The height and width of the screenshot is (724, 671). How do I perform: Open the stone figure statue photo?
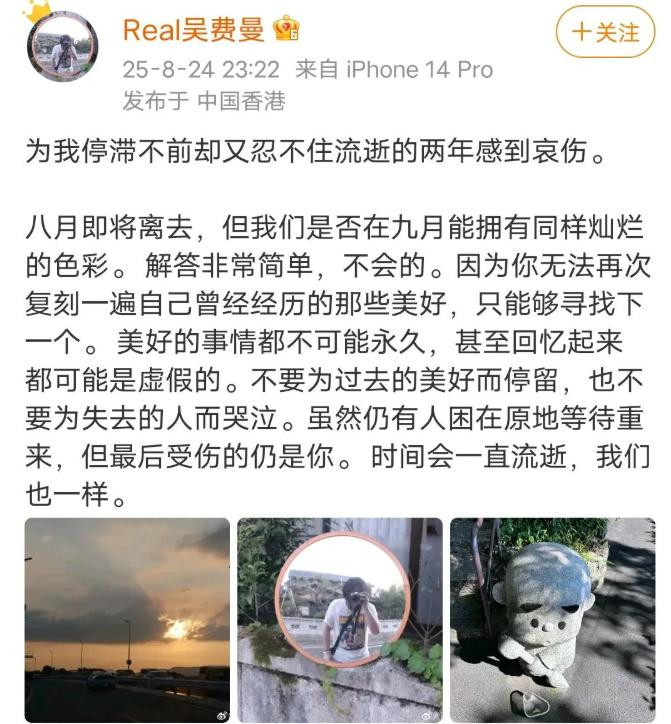(x=553, y=620)
